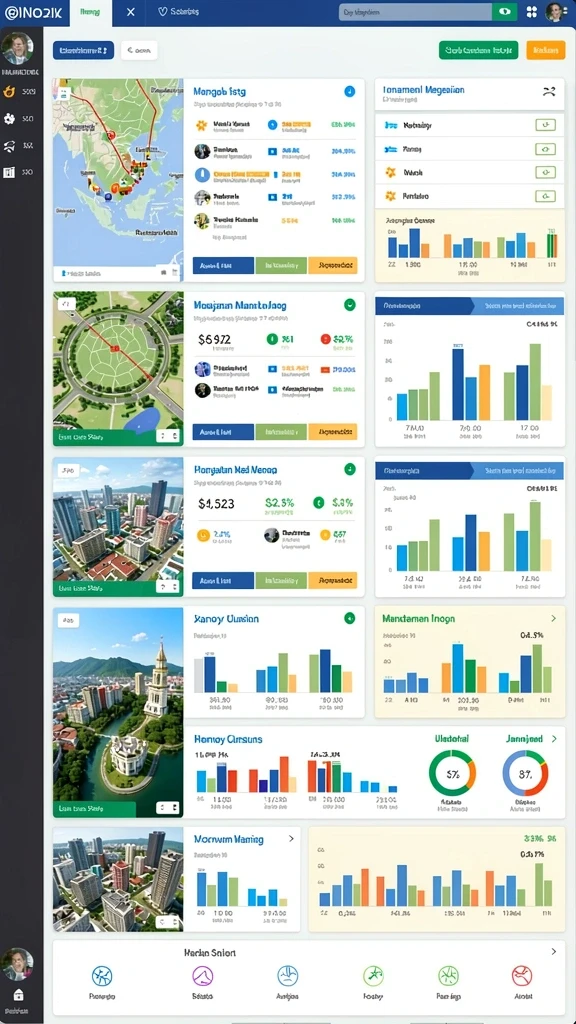This screenshot has width=576, height=1024.
Task: Open the lock icon at the sidebar bottom
Action: pyautogui.click(x=18, y=995)
